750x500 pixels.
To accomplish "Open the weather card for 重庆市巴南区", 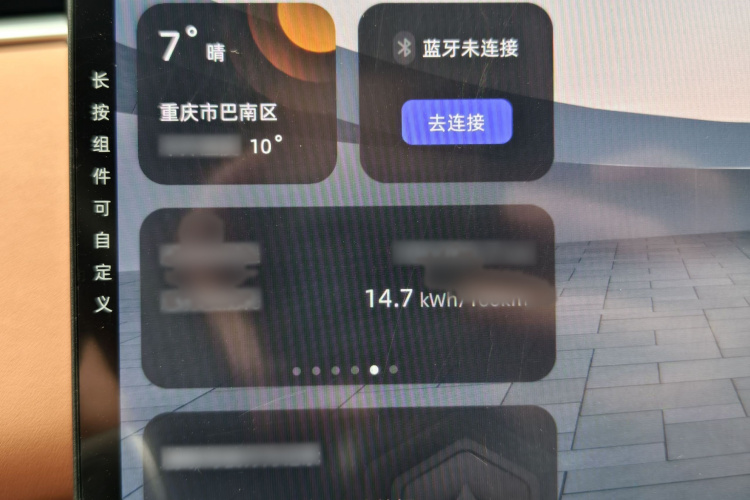I will (x=237, y=95).
